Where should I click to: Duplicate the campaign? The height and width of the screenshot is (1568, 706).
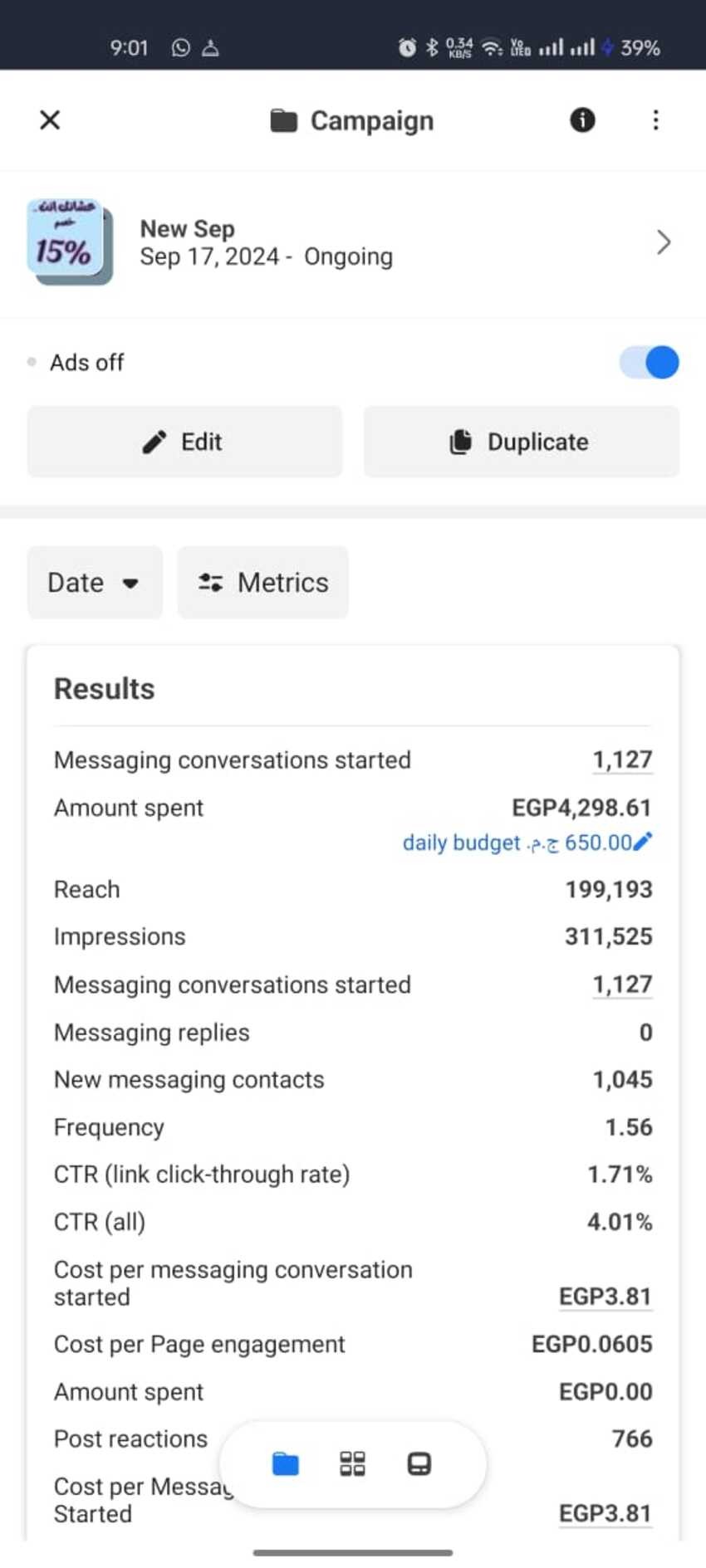[522, 442]
